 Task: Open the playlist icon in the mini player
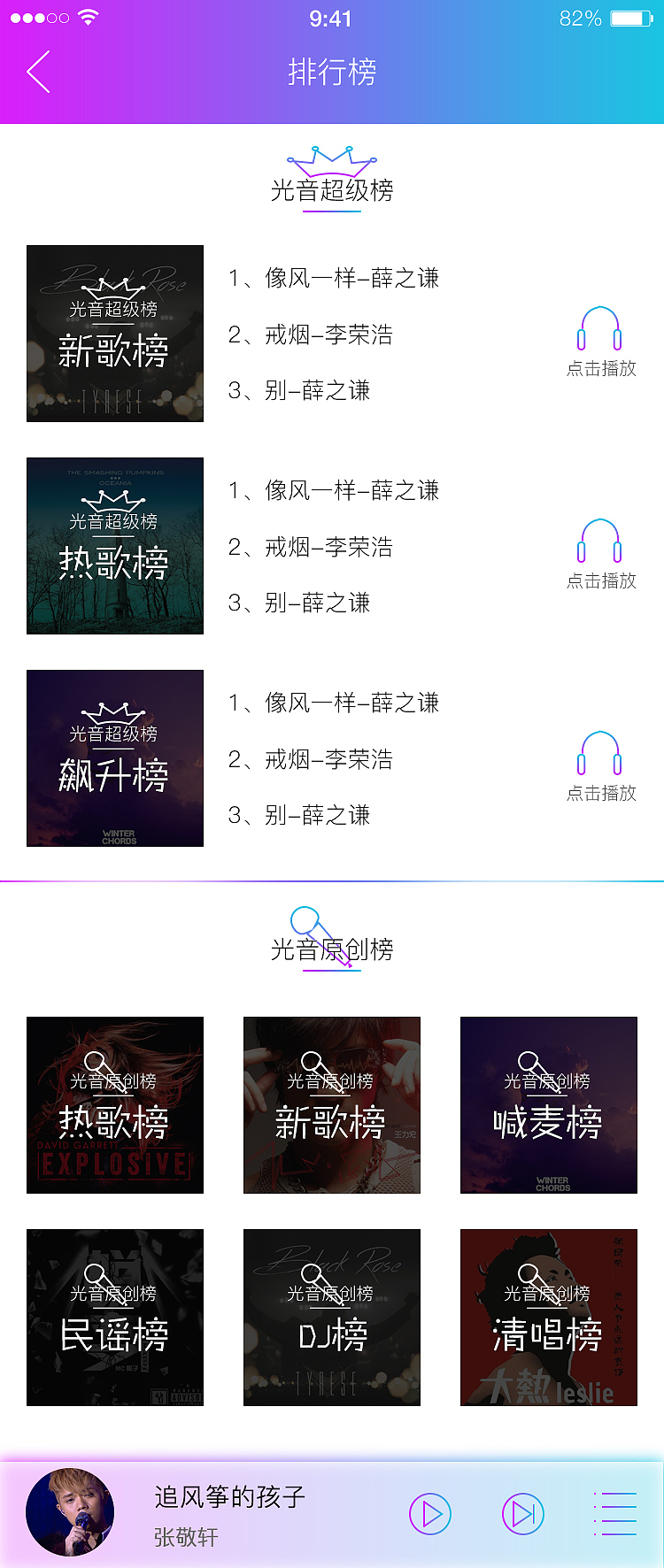click(613, 1513)
